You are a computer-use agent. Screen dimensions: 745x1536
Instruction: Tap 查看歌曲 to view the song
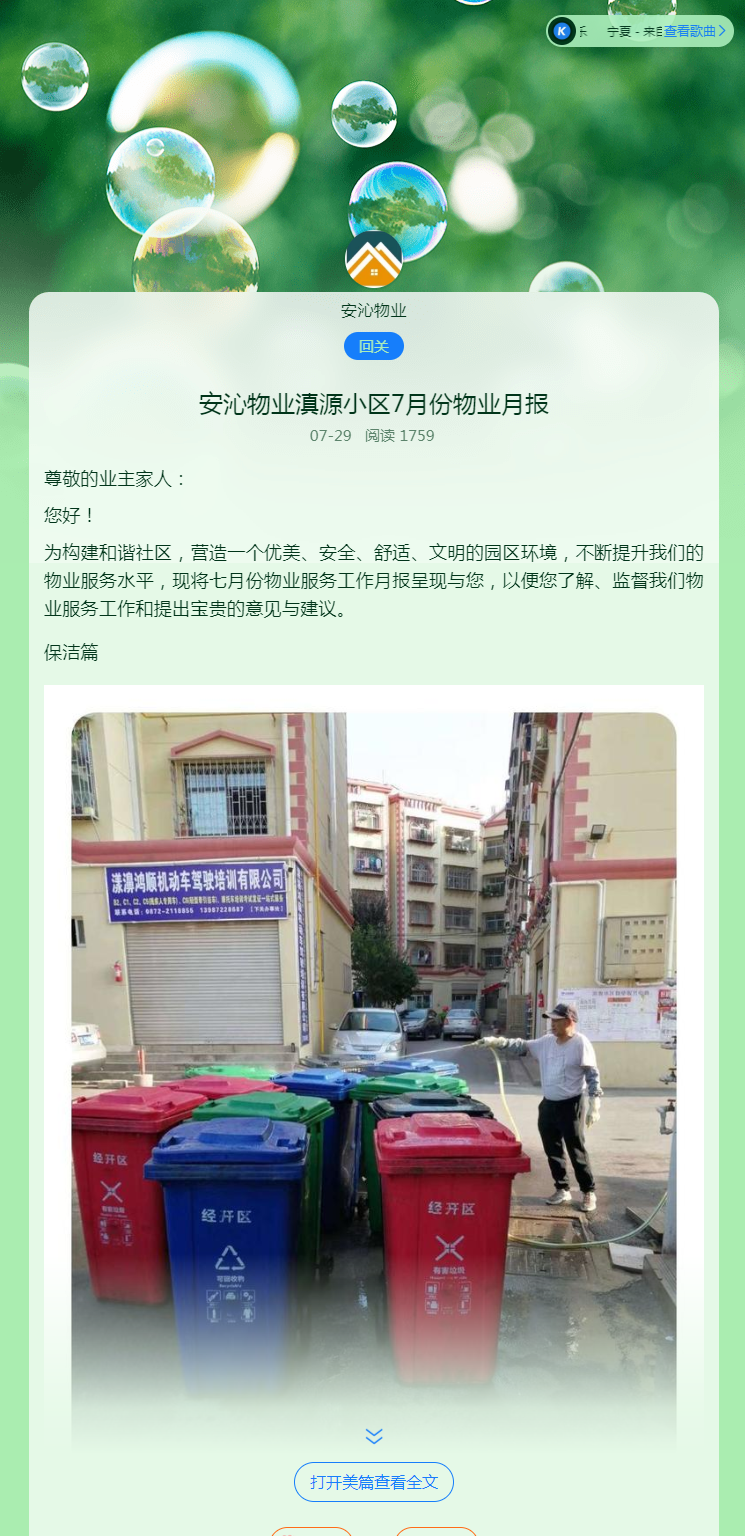tap(694, 31)
